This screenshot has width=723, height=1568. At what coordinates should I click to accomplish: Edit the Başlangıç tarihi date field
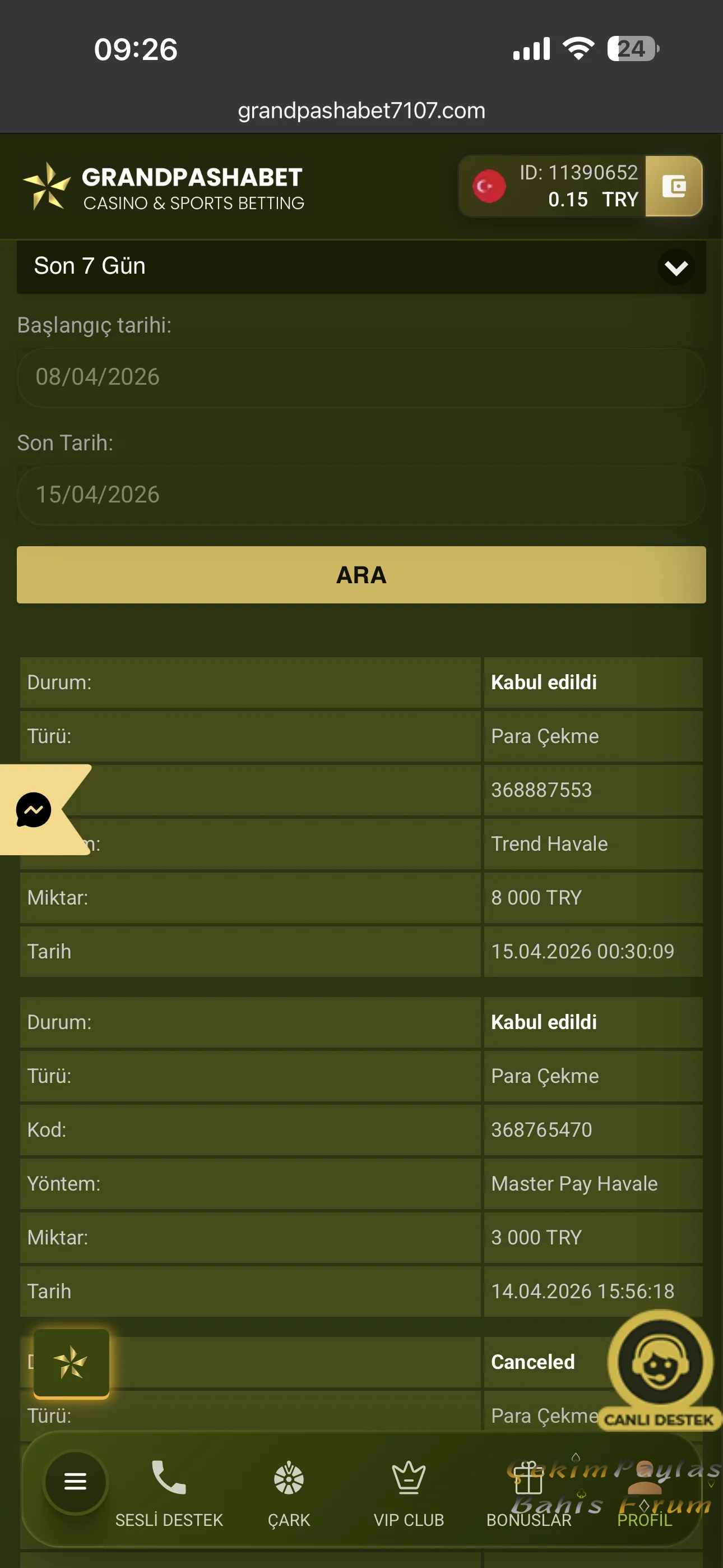pyautogui.click(x=361, y=377)
